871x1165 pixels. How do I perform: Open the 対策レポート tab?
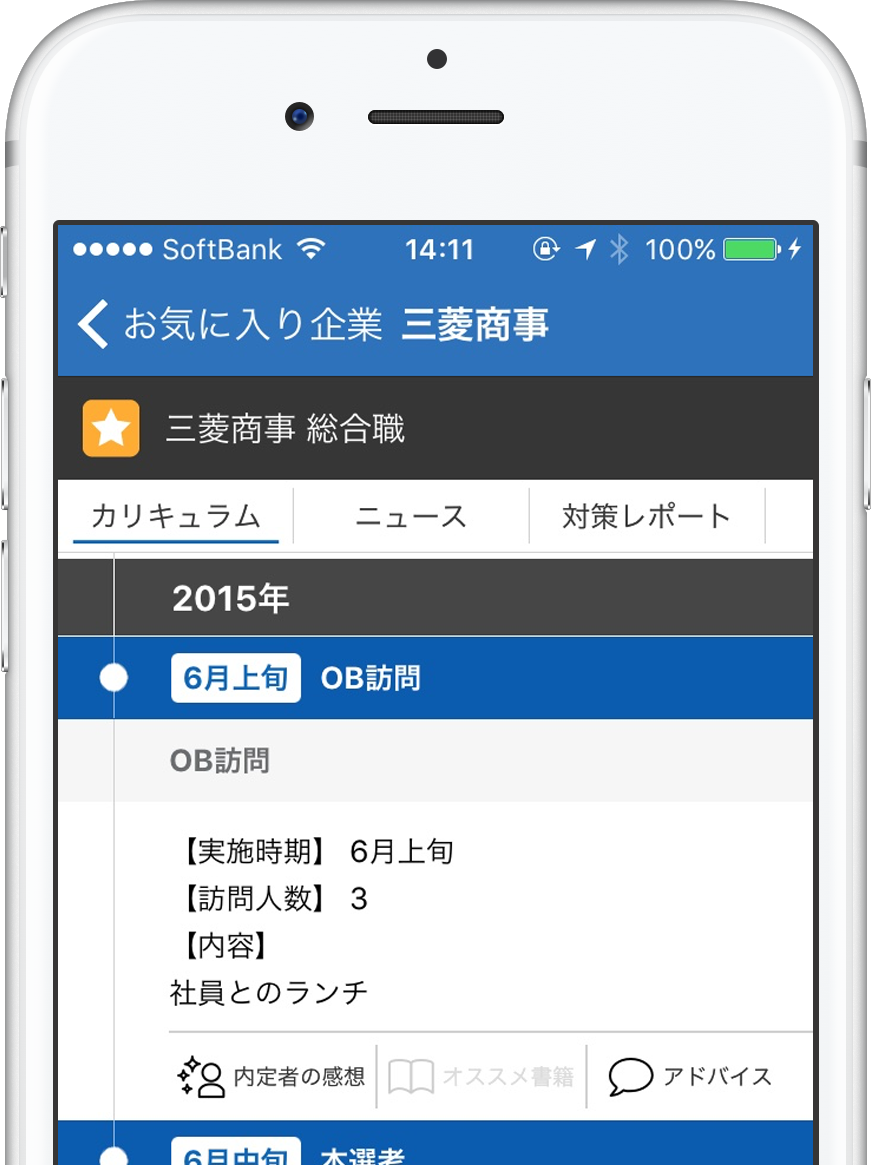647,516
